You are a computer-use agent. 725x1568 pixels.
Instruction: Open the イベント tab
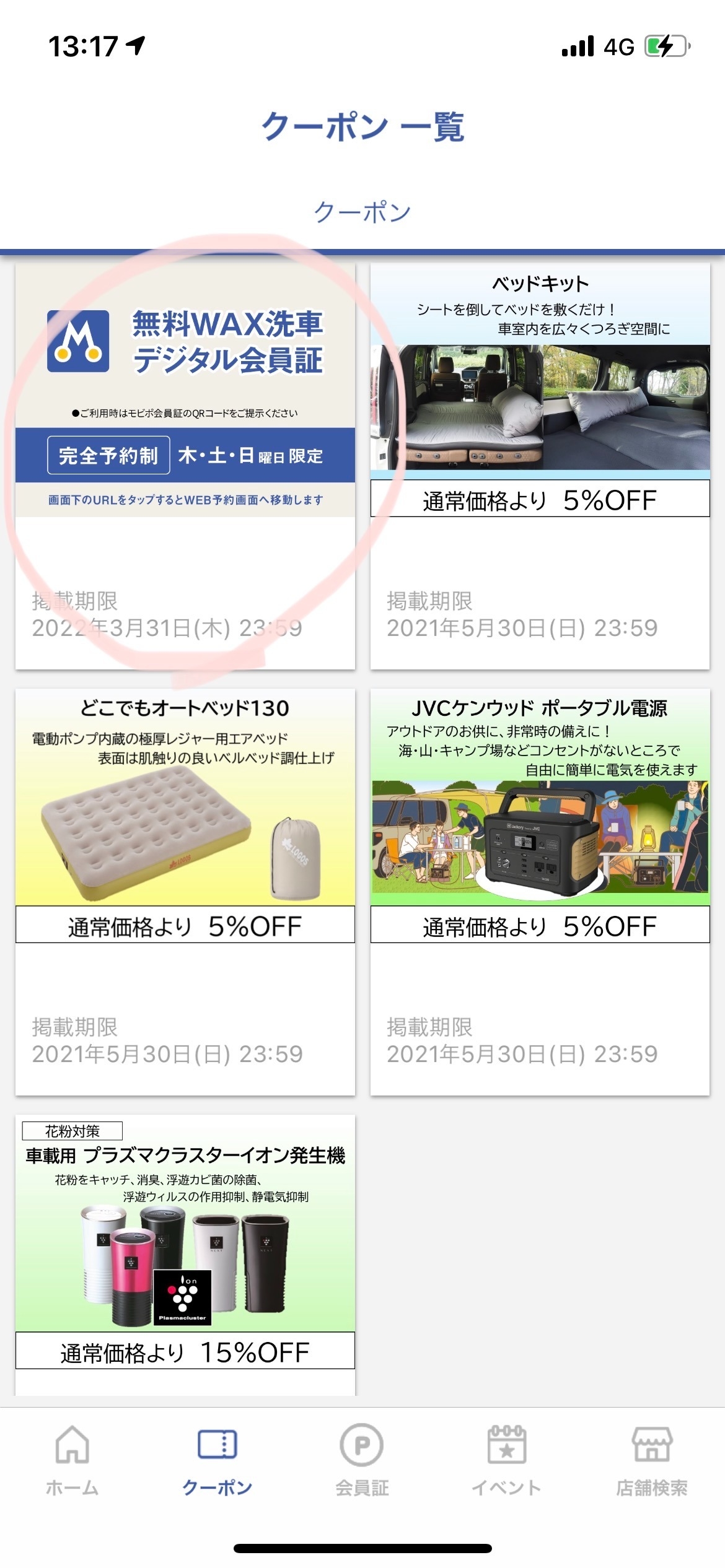pyautogui.click(x=507, y=1461)
